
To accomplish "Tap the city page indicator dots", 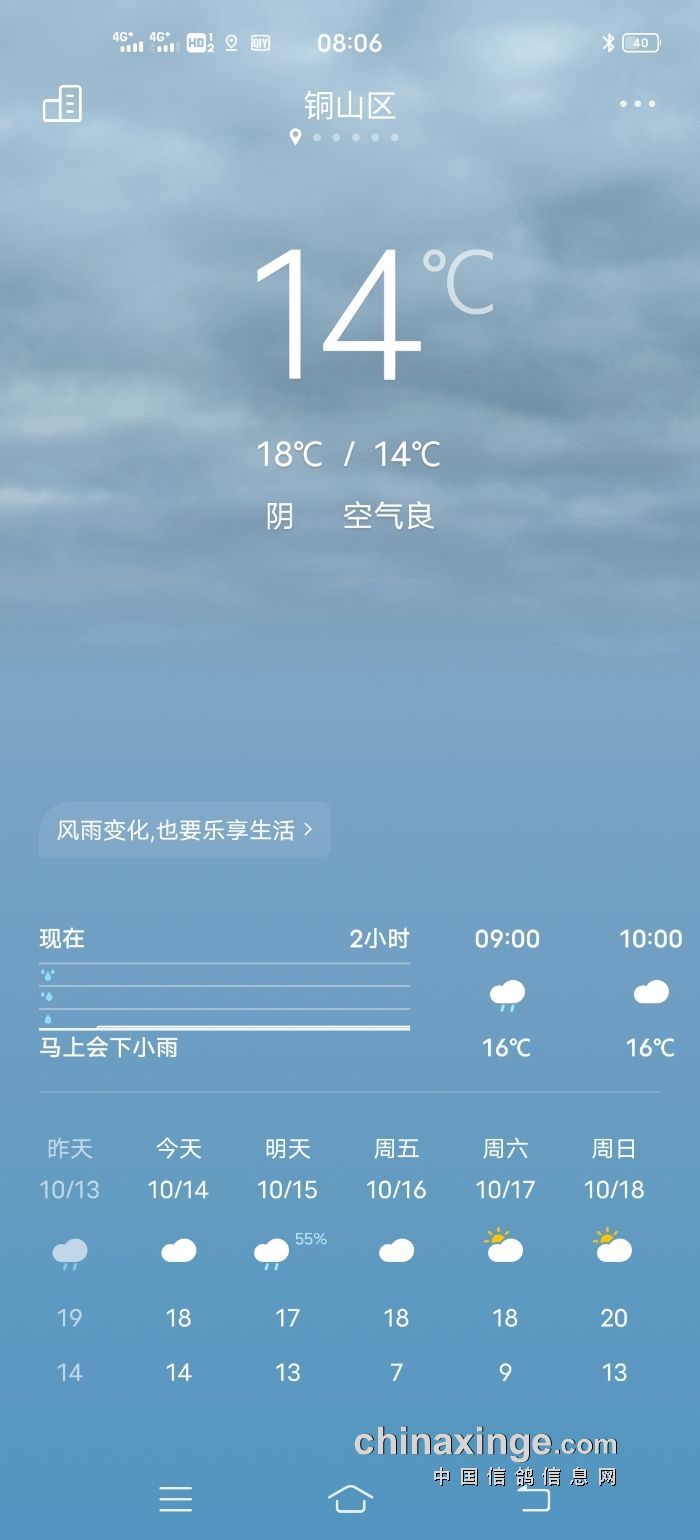I will [x=346, y=137].
